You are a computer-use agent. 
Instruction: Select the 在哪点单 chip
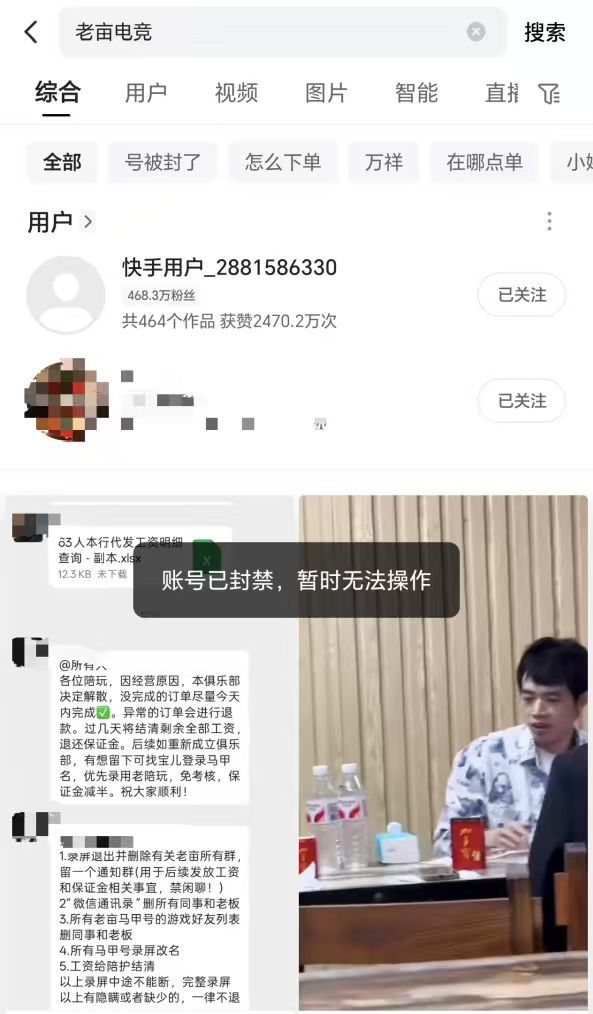(484, 162)
